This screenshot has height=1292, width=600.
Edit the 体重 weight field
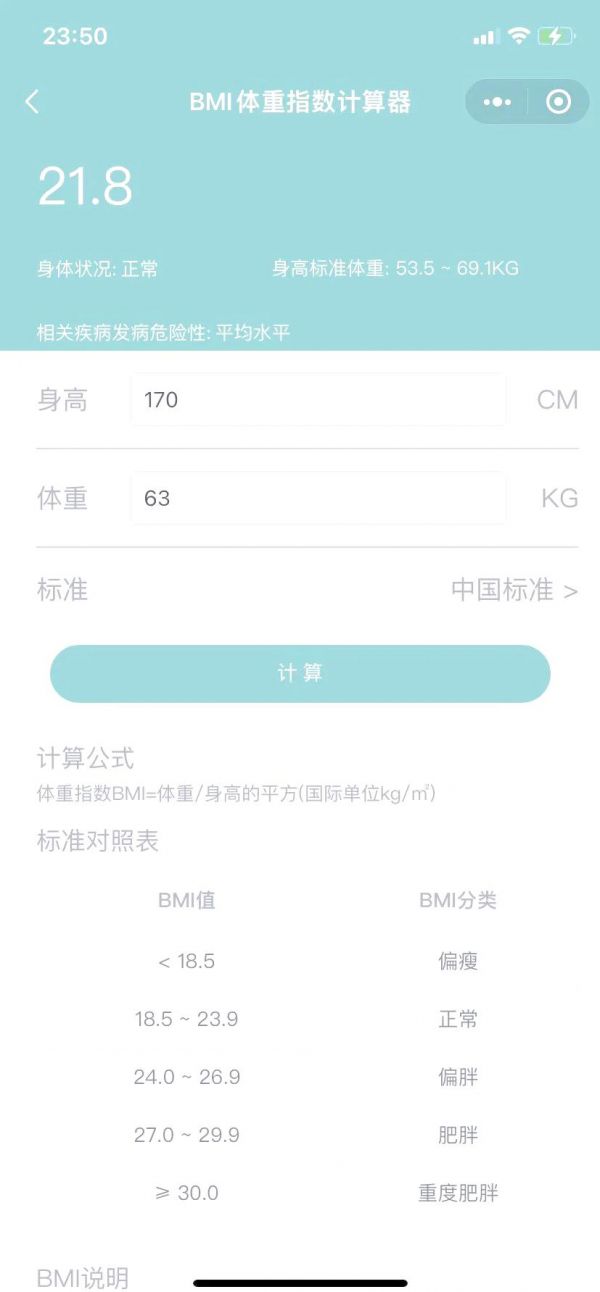click(317, 498)
